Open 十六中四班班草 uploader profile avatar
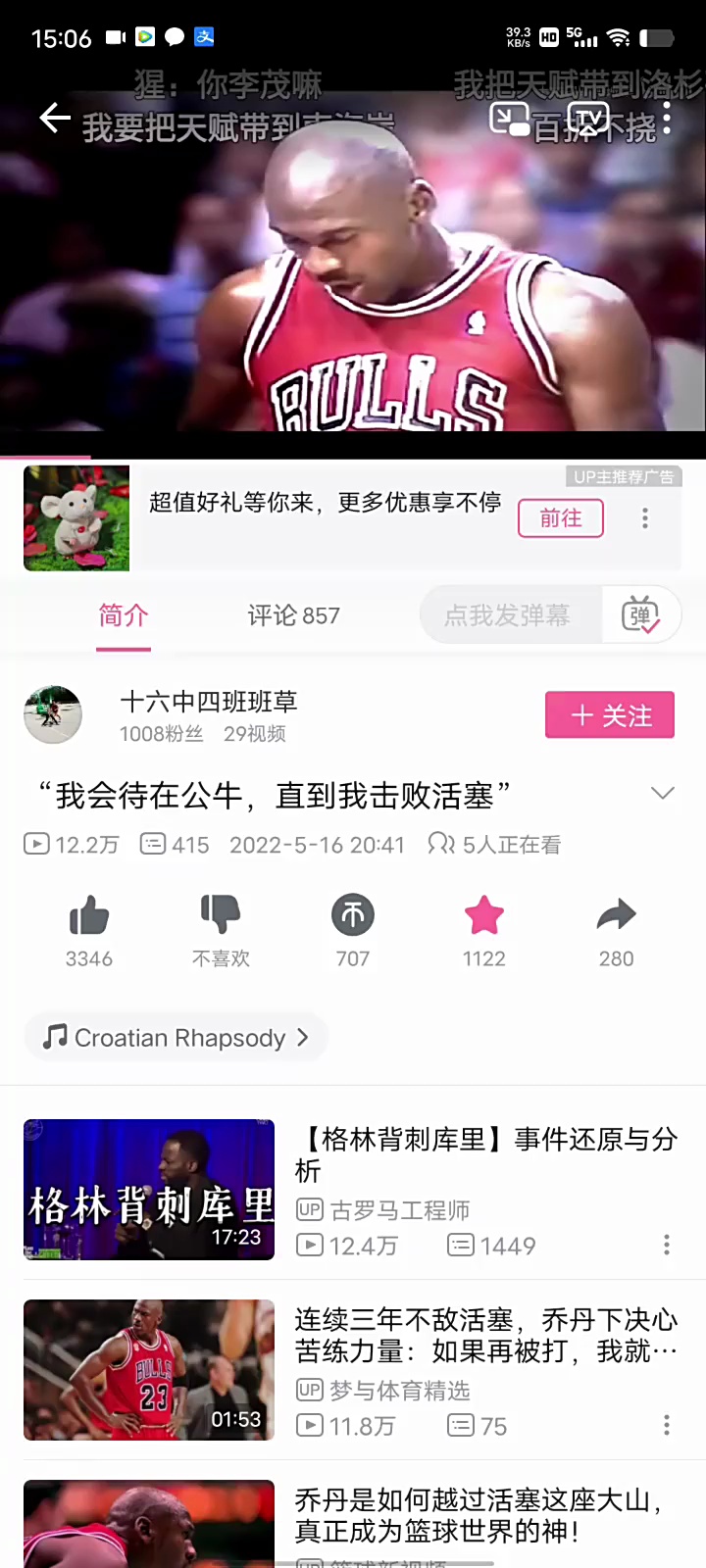Image resolution: width=706 pixels, height=1568 pixels. pos(53,715)
